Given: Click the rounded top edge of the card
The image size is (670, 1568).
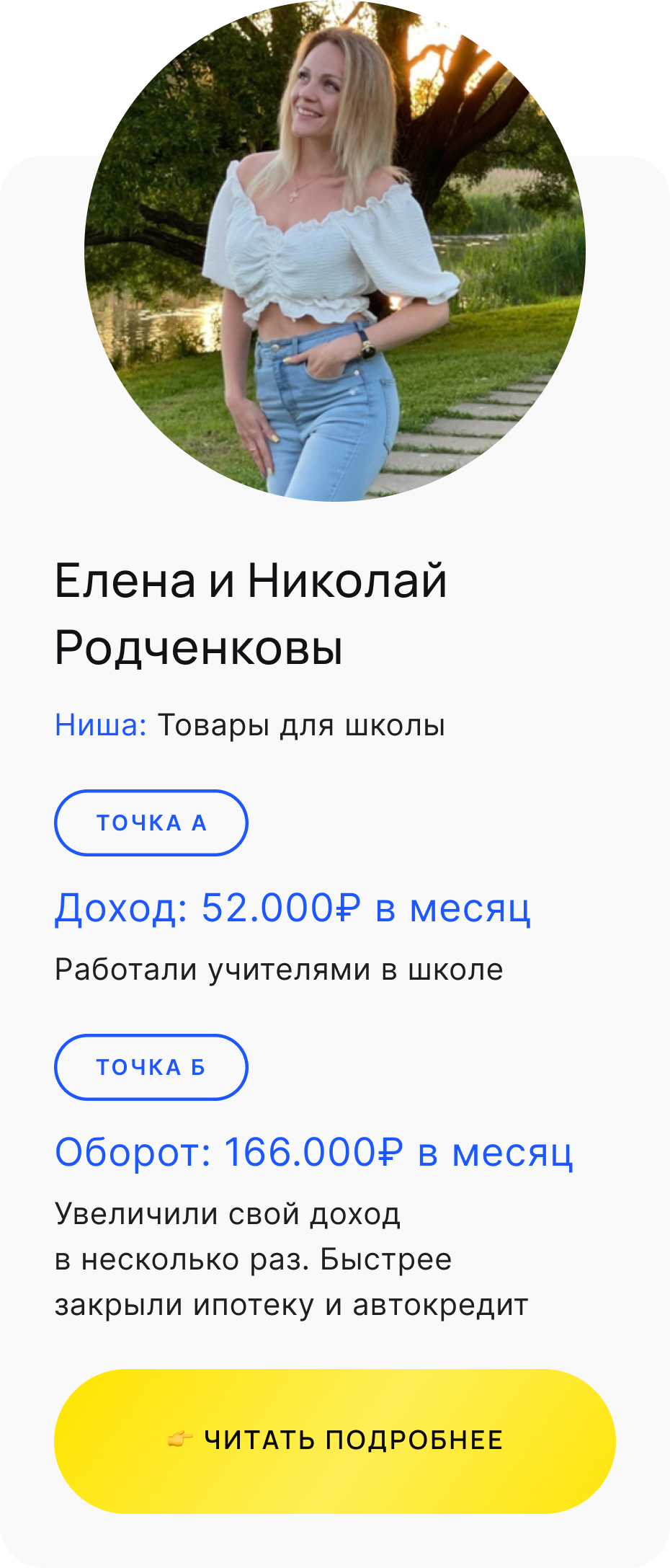Looking at the screenshot, I should coord(335,167).
